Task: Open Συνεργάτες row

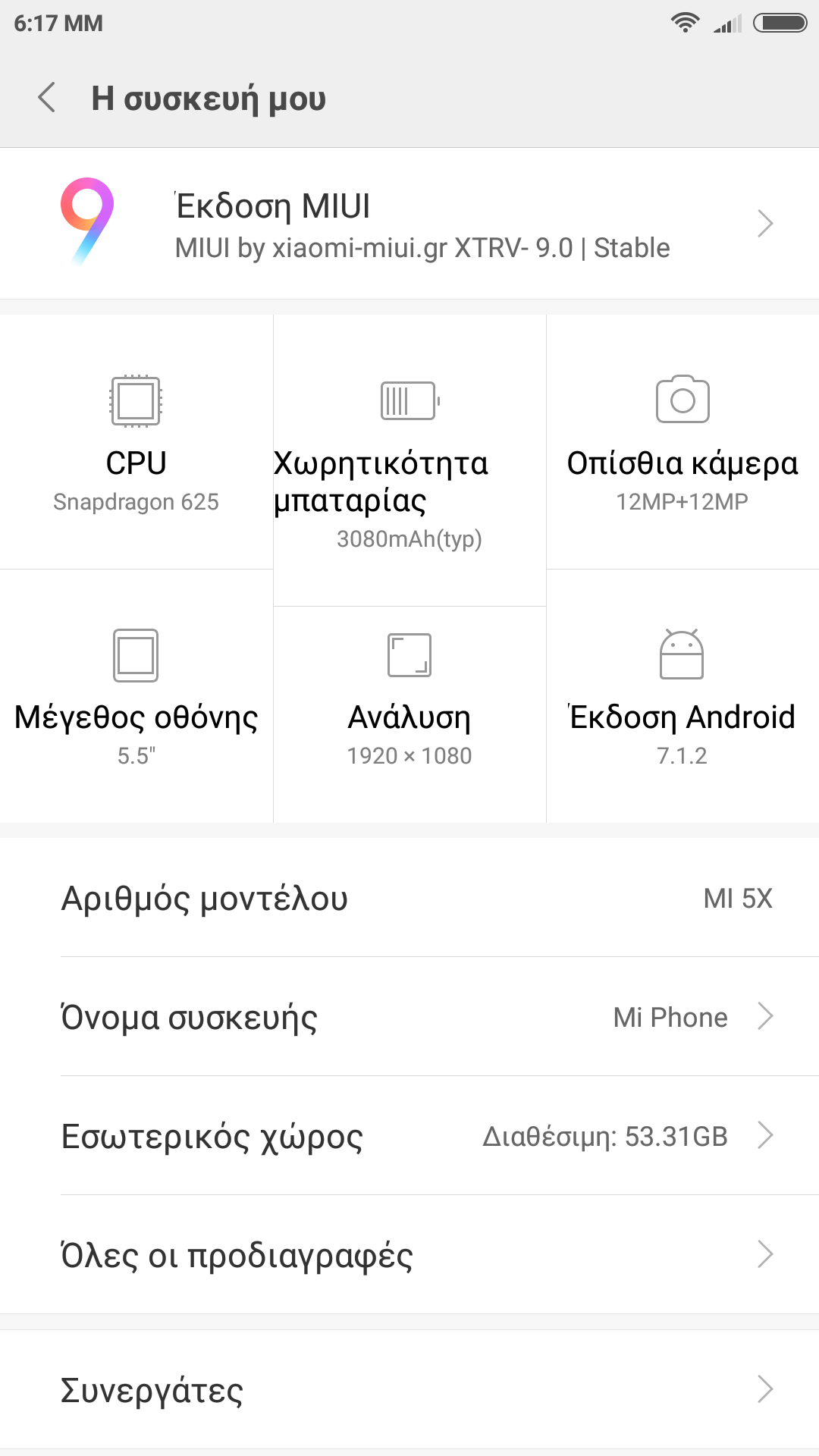Action: [x=409, y=1389]
